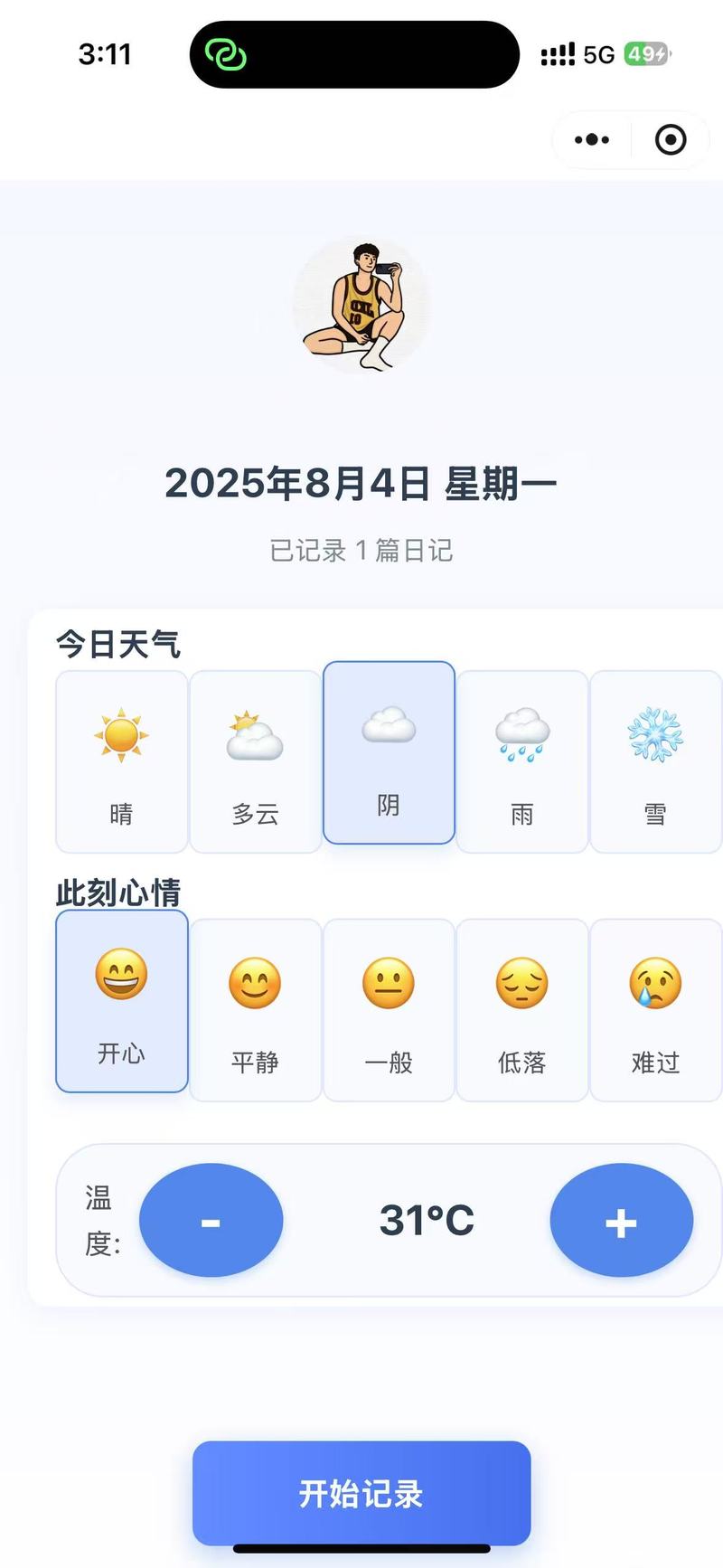723x1568 pixels.
Task: Tap 开始记录 to start diary entry
Action: pos(361,1493)
